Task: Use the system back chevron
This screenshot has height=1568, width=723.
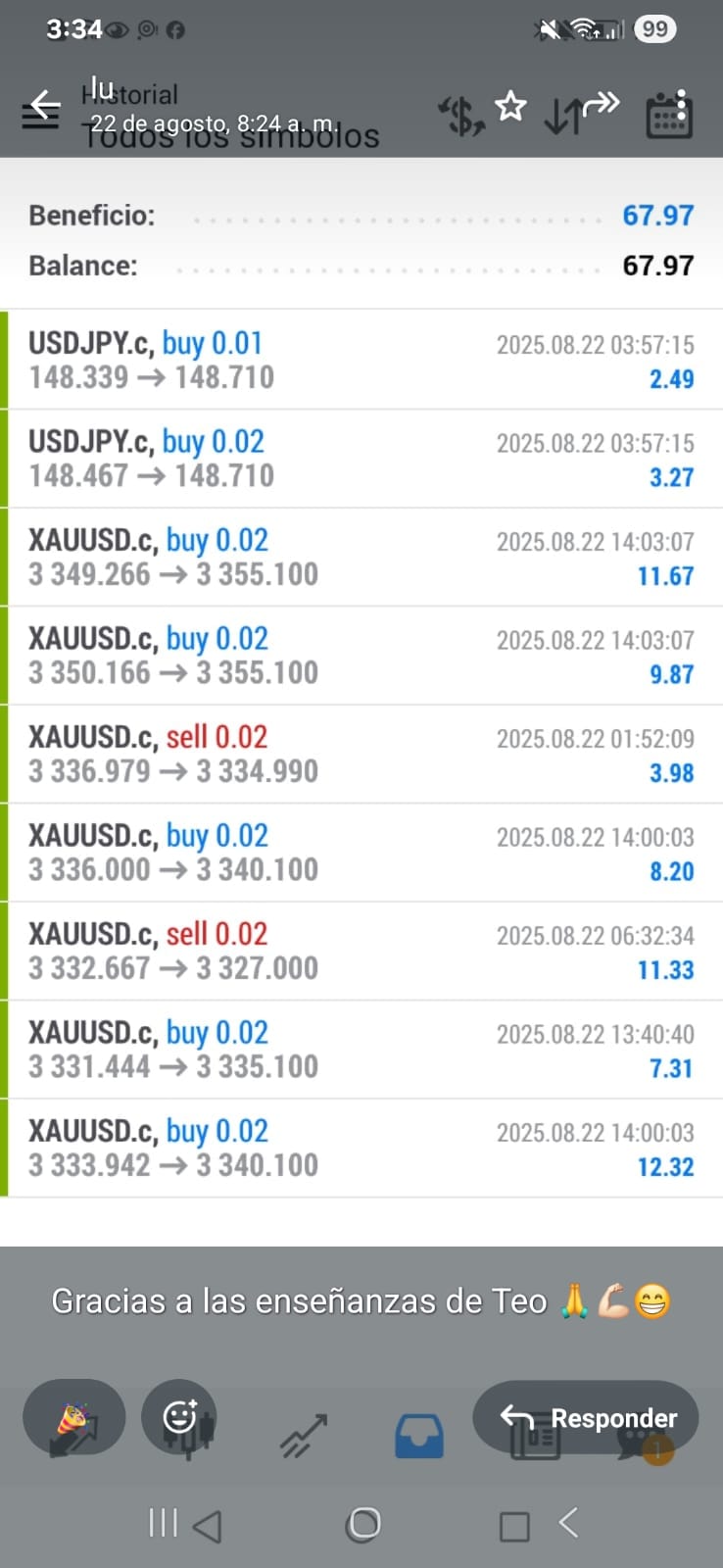Action: coord(569,1522)
